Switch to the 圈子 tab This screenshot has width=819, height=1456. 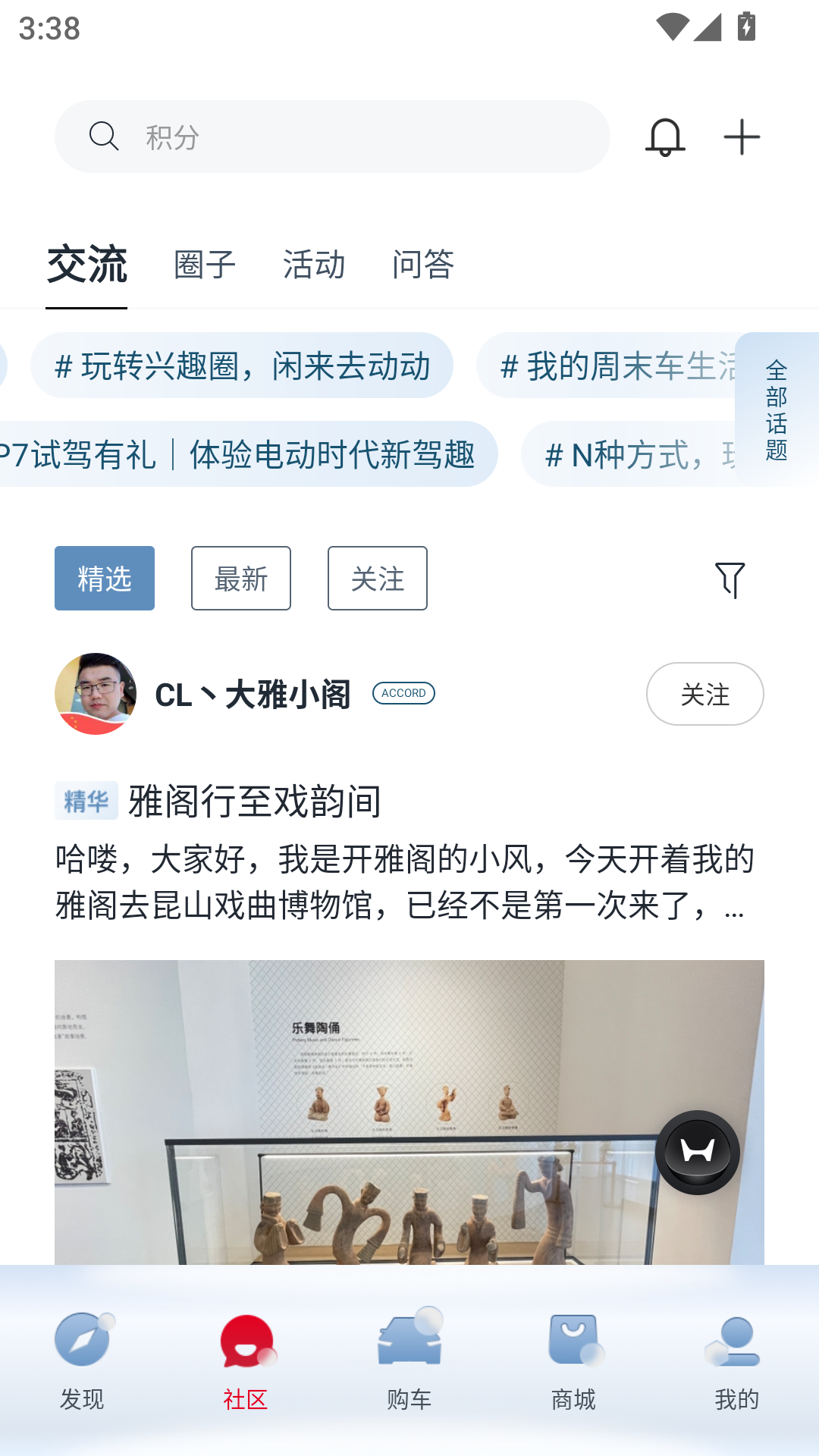(x=205, y=265)
